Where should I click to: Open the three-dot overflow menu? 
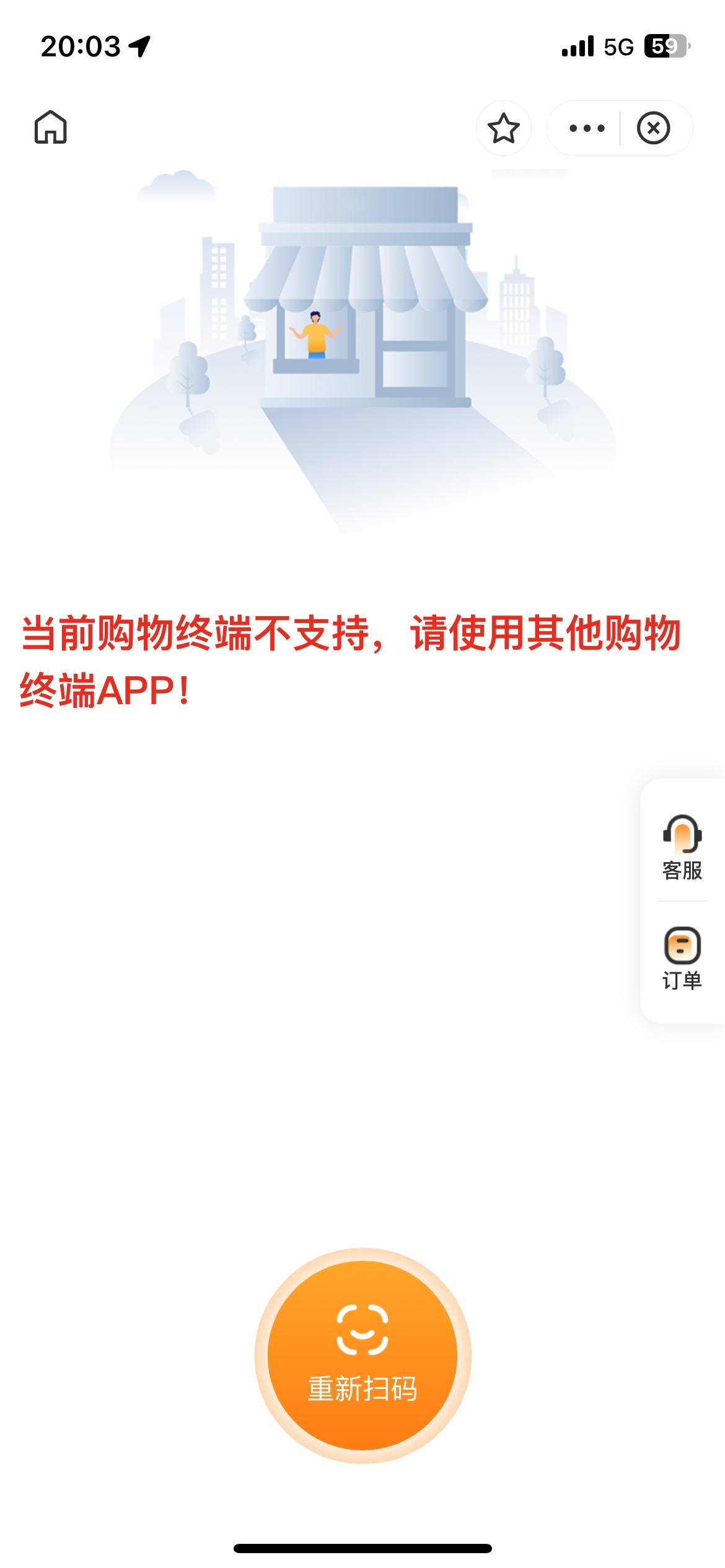pyautogui.click(x=586, y=128)
